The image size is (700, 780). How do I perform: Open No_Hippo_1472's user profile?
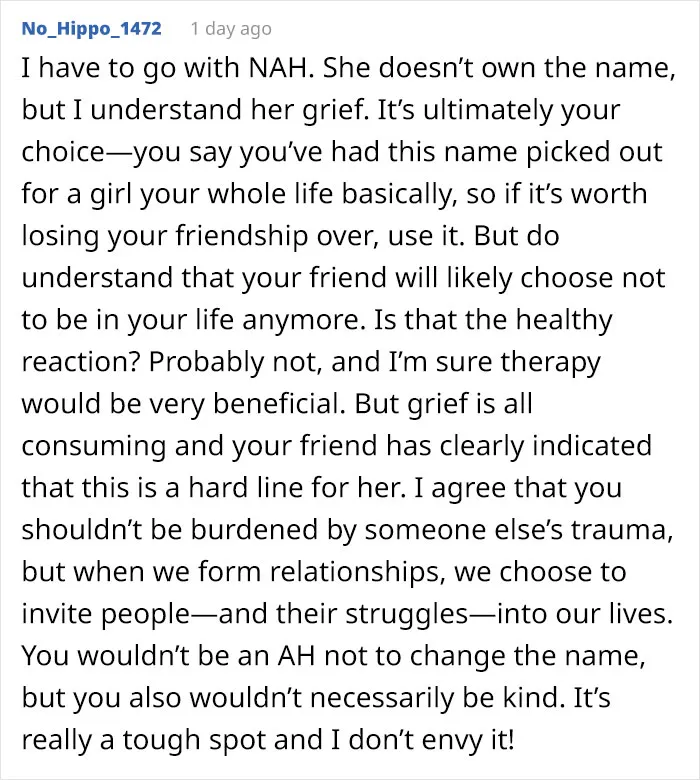92,29
